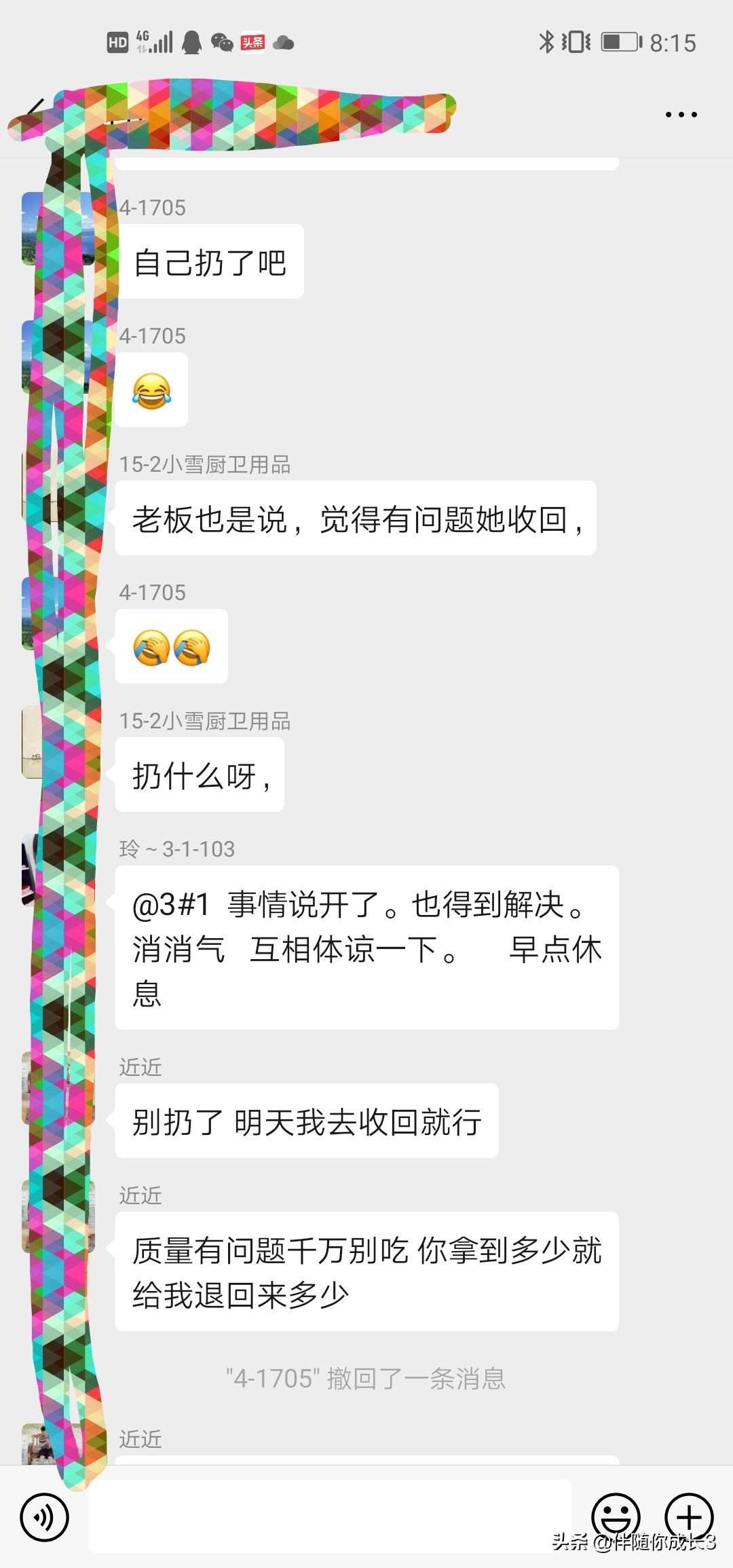Select the message bubble saying 别扔了 明天我去收回就行

pos(305,1120)
